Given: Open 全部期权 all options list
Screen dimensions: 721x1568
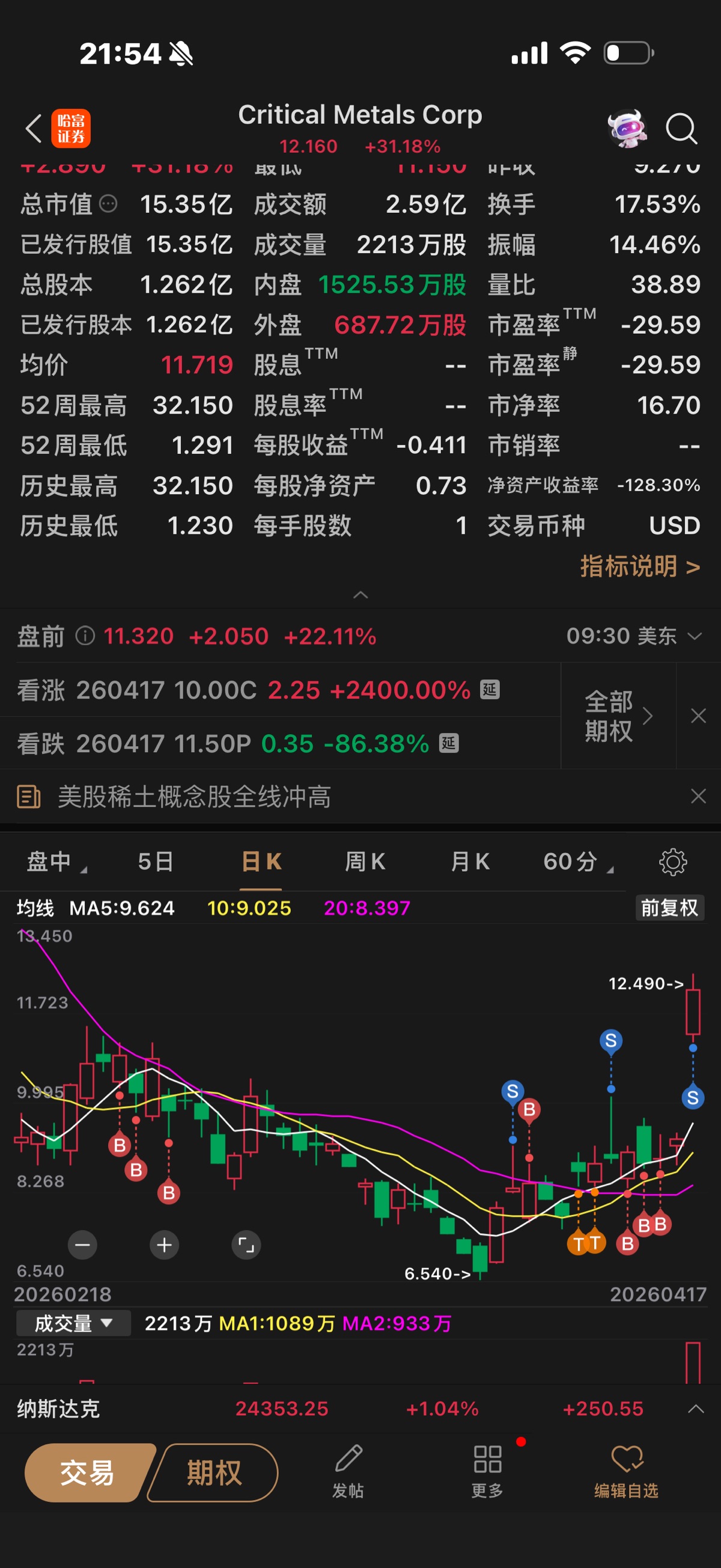Looking at the screenshot, I should coord(618,716).
